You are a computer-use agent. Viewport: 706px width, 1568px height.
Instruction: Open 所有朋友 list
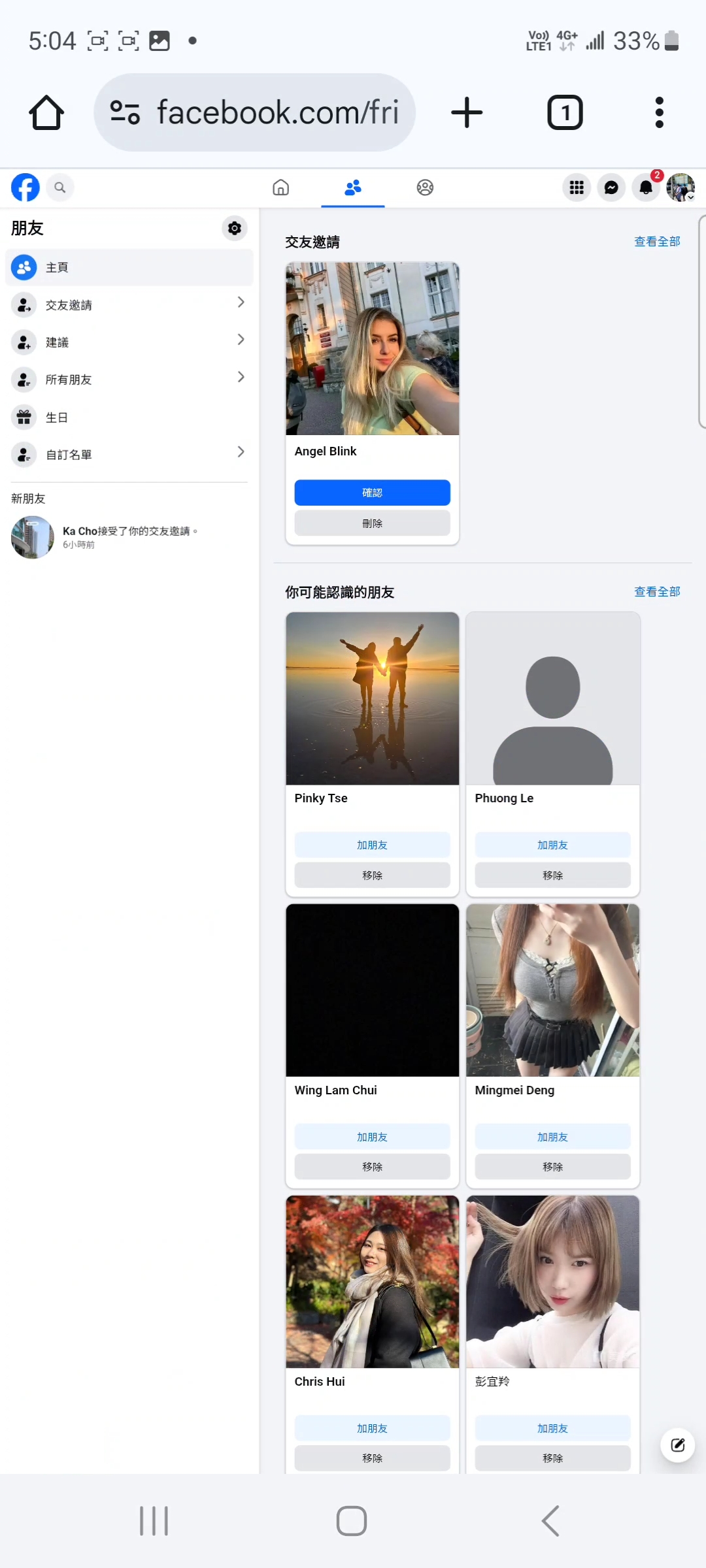pos(128,380)
